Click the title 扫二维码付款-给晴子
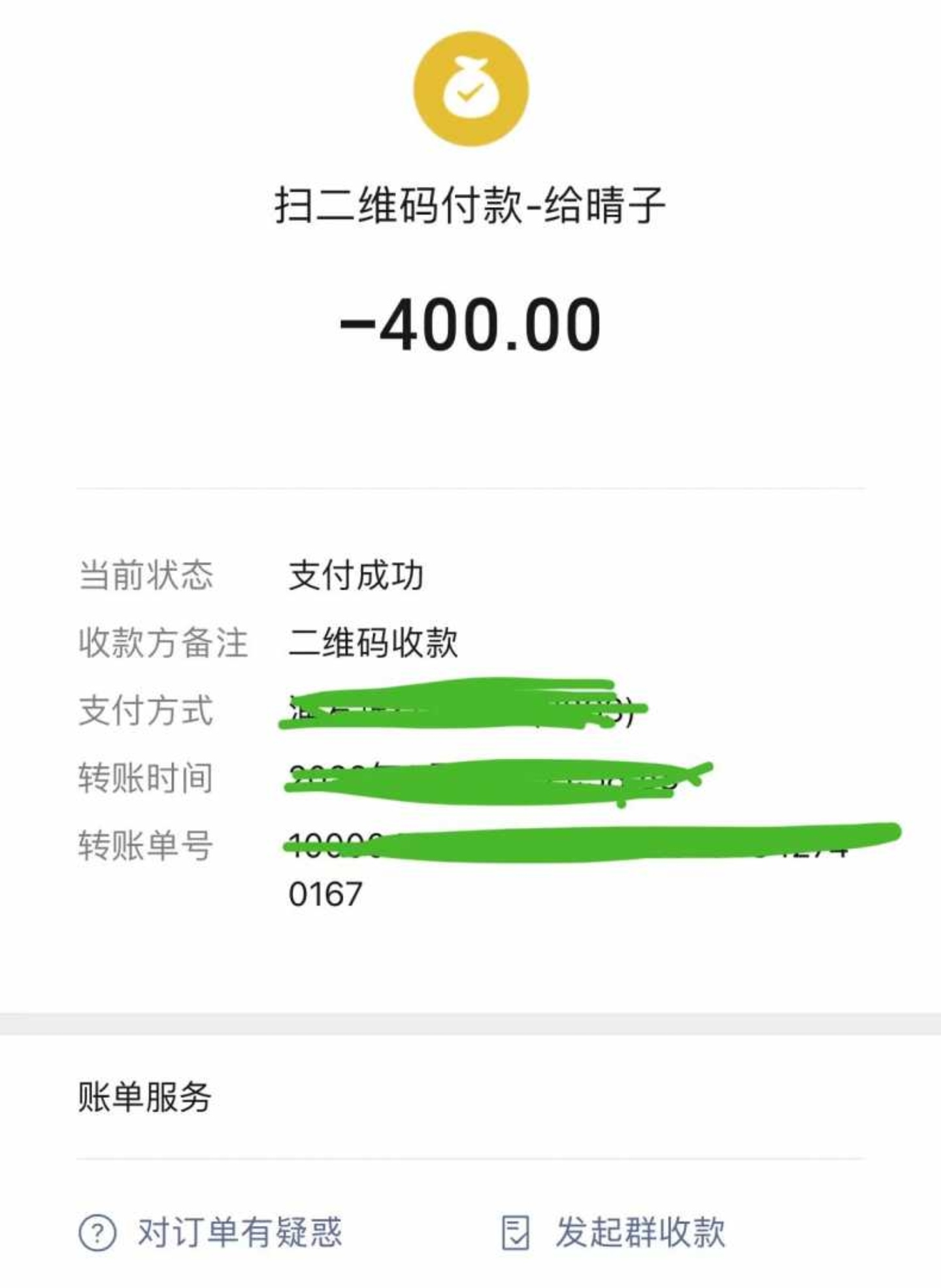941x1288 pixels. point(470,206)
